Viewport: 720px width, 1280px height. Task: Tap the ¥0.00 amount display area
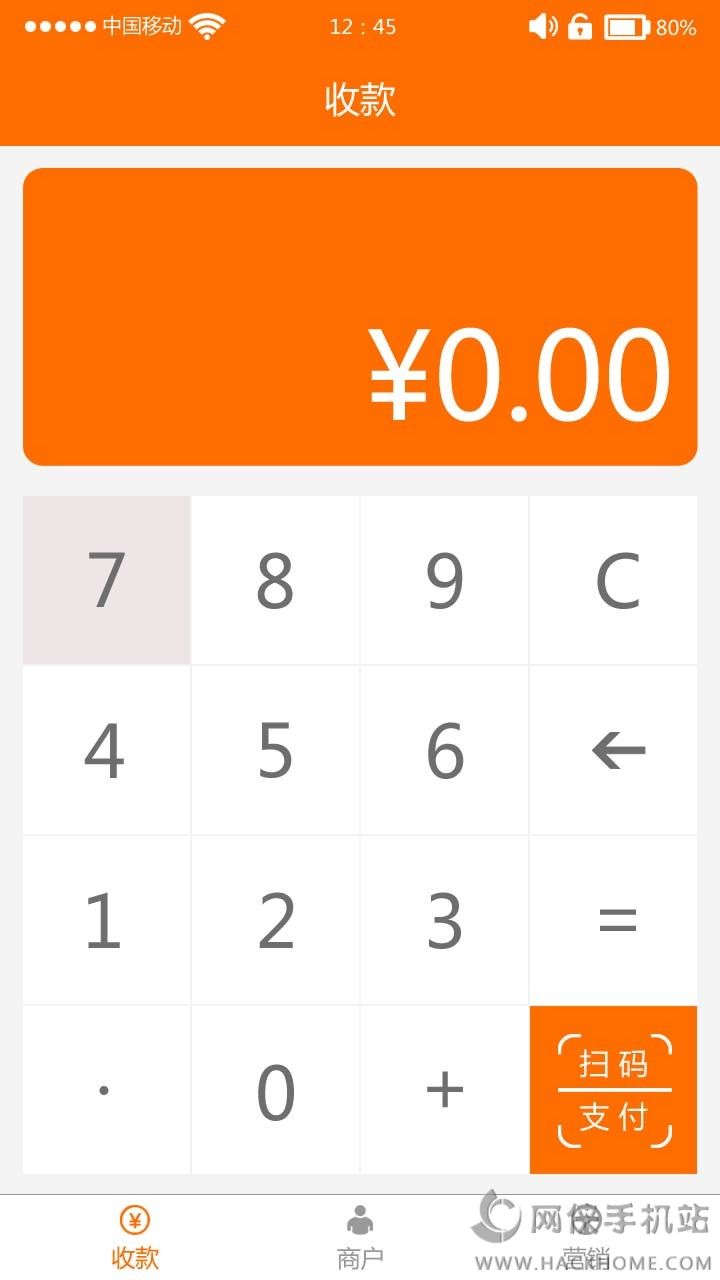360,315
